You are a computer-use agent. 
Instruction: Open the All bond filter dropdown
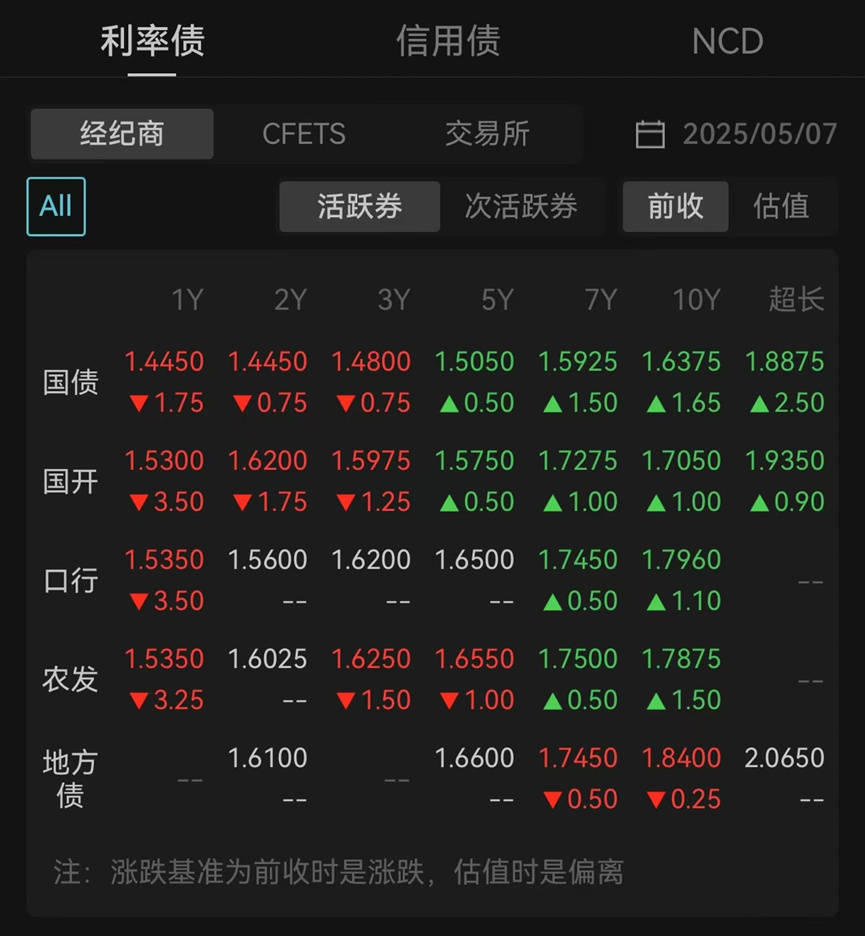(55, 207)
